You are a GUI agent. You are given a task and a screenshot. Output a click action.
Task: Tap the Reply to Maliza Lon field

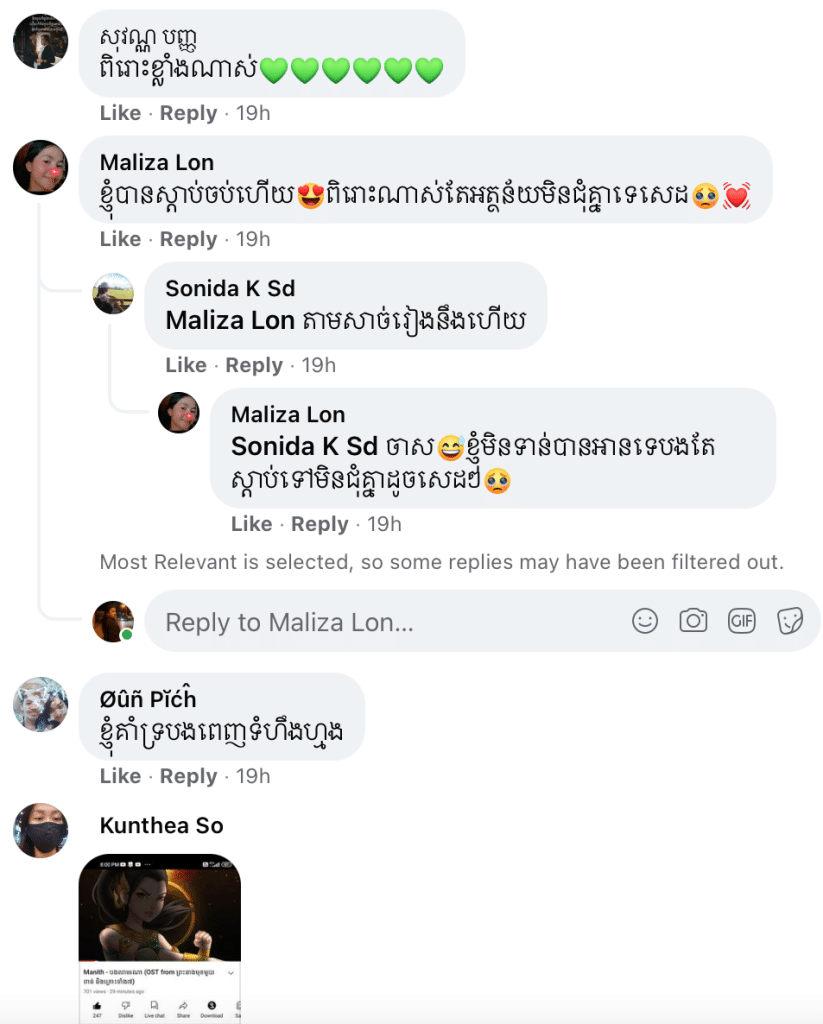pos(380,622)
